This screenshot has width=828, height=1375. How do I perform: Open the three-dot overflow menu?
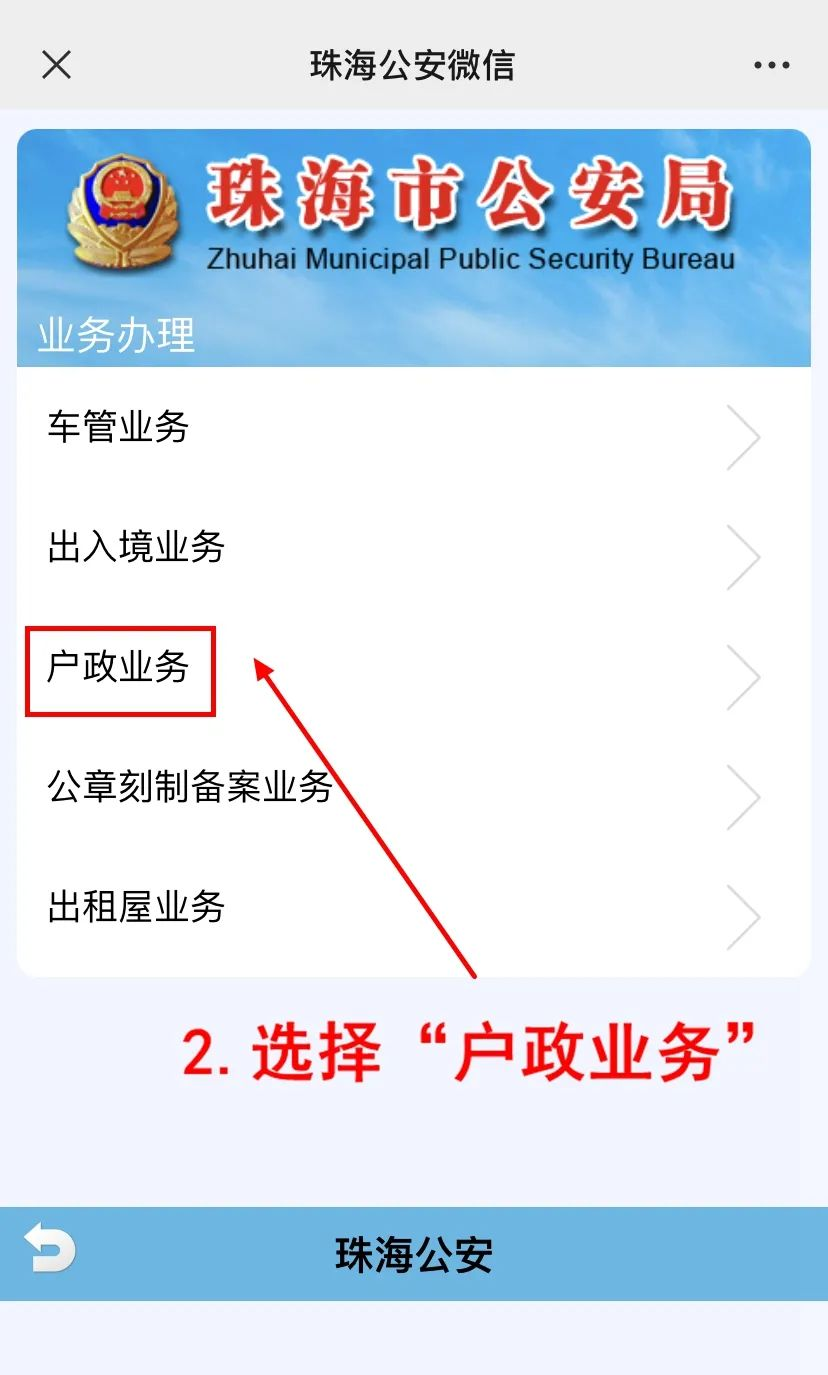click(771, 66)
